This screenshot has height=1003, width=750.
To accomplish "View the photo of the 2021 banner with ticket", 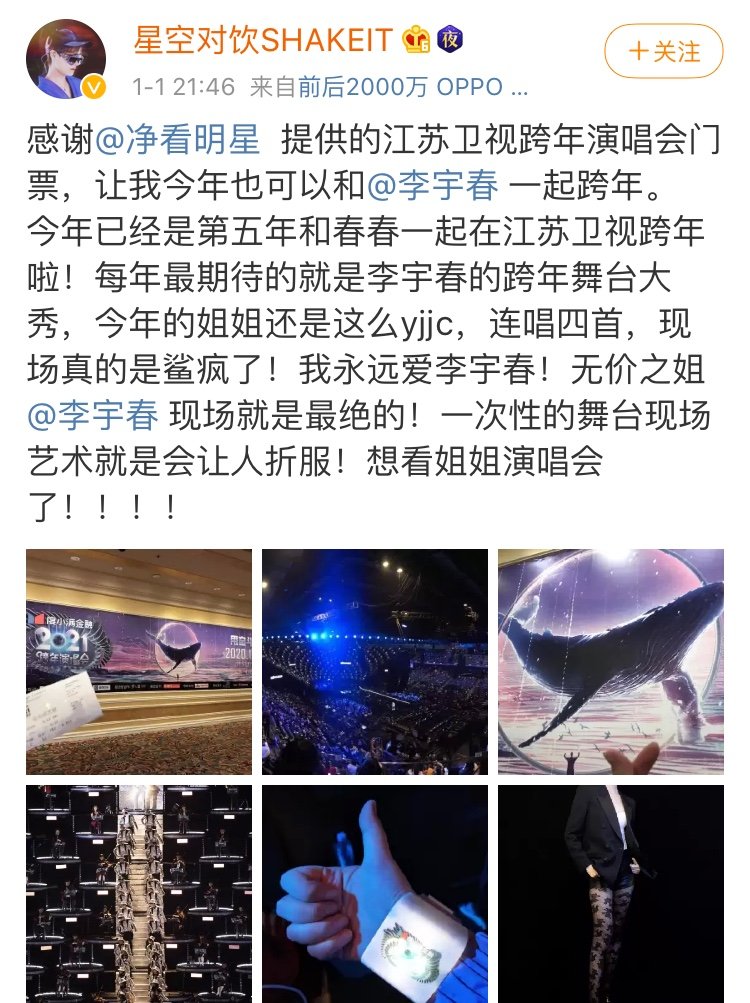I will 139,661.
